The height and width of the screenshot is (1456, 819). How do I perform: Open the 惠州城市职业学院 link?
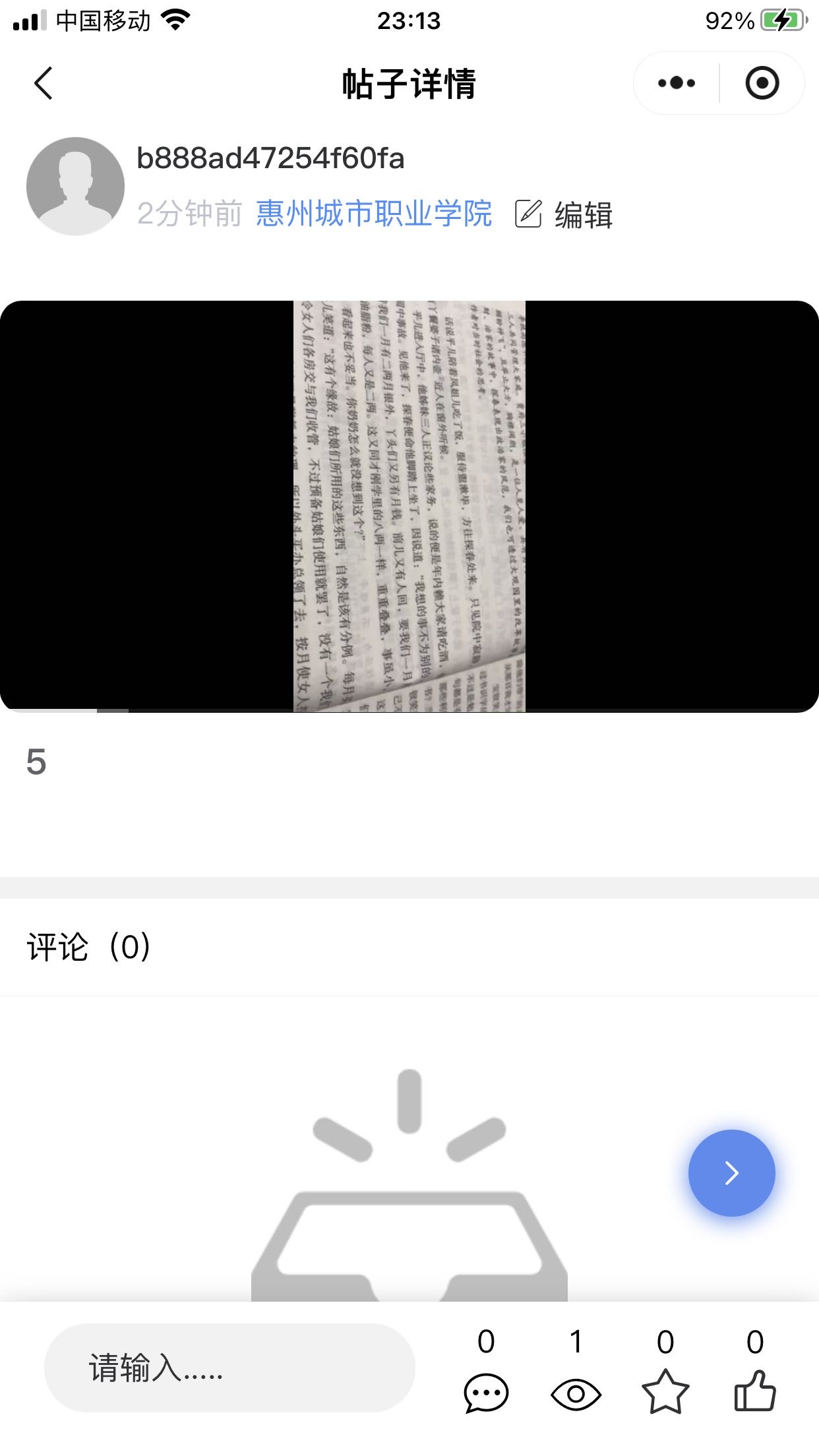click(x=374, y=214)
